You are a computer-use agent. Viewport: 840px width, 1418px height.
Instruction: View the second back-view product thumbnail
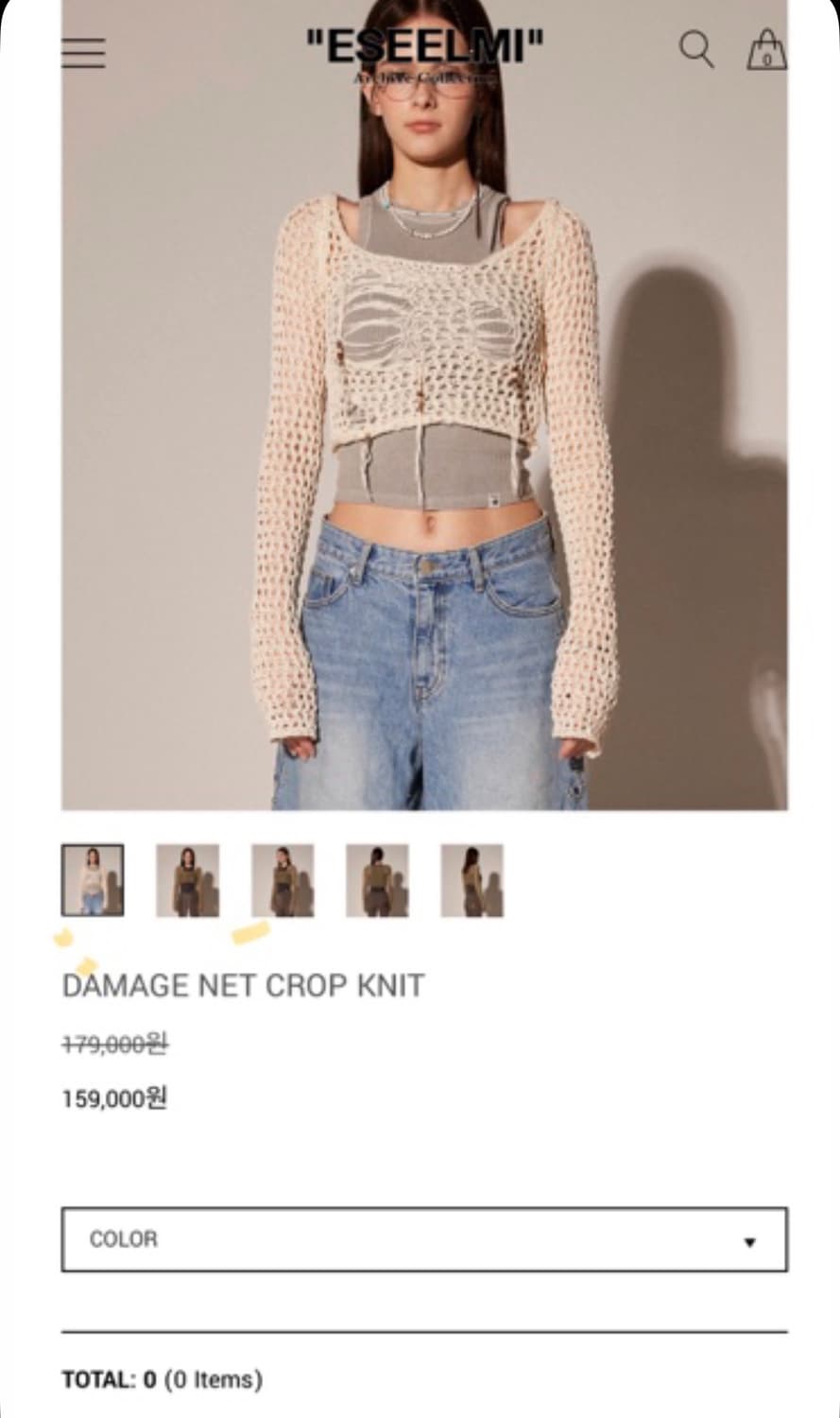[187, 879]
